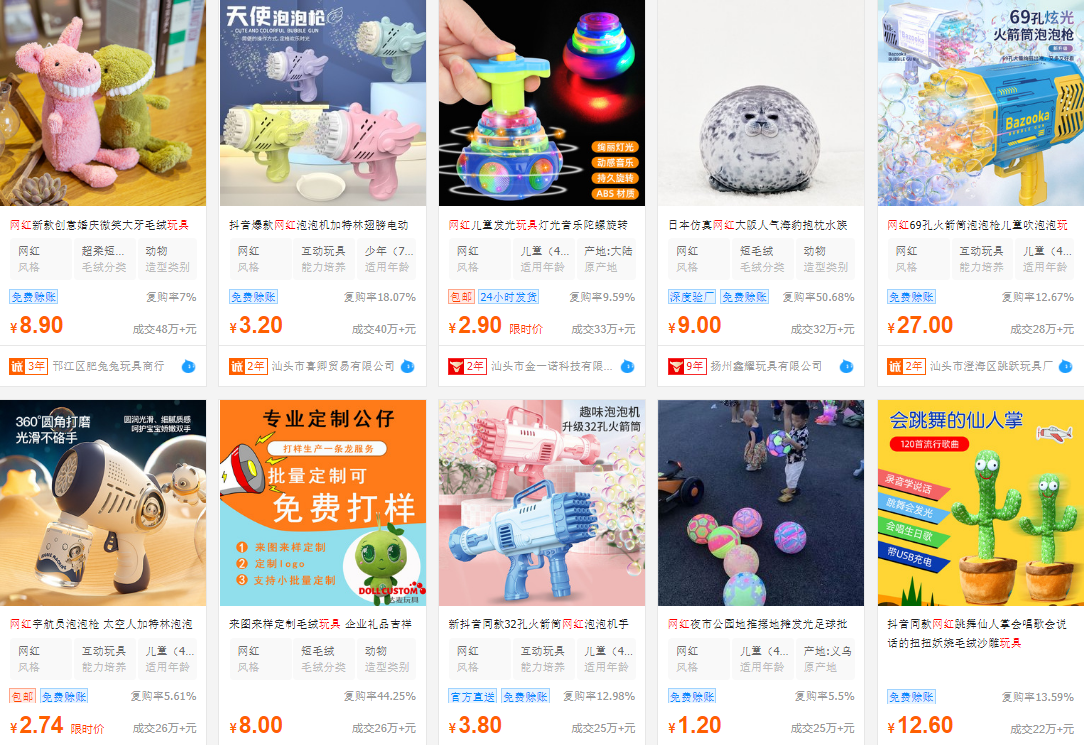
Task: Open title link 日本仿真网红大阪人气海豹抱枕
Action: (x=758, y=225)
